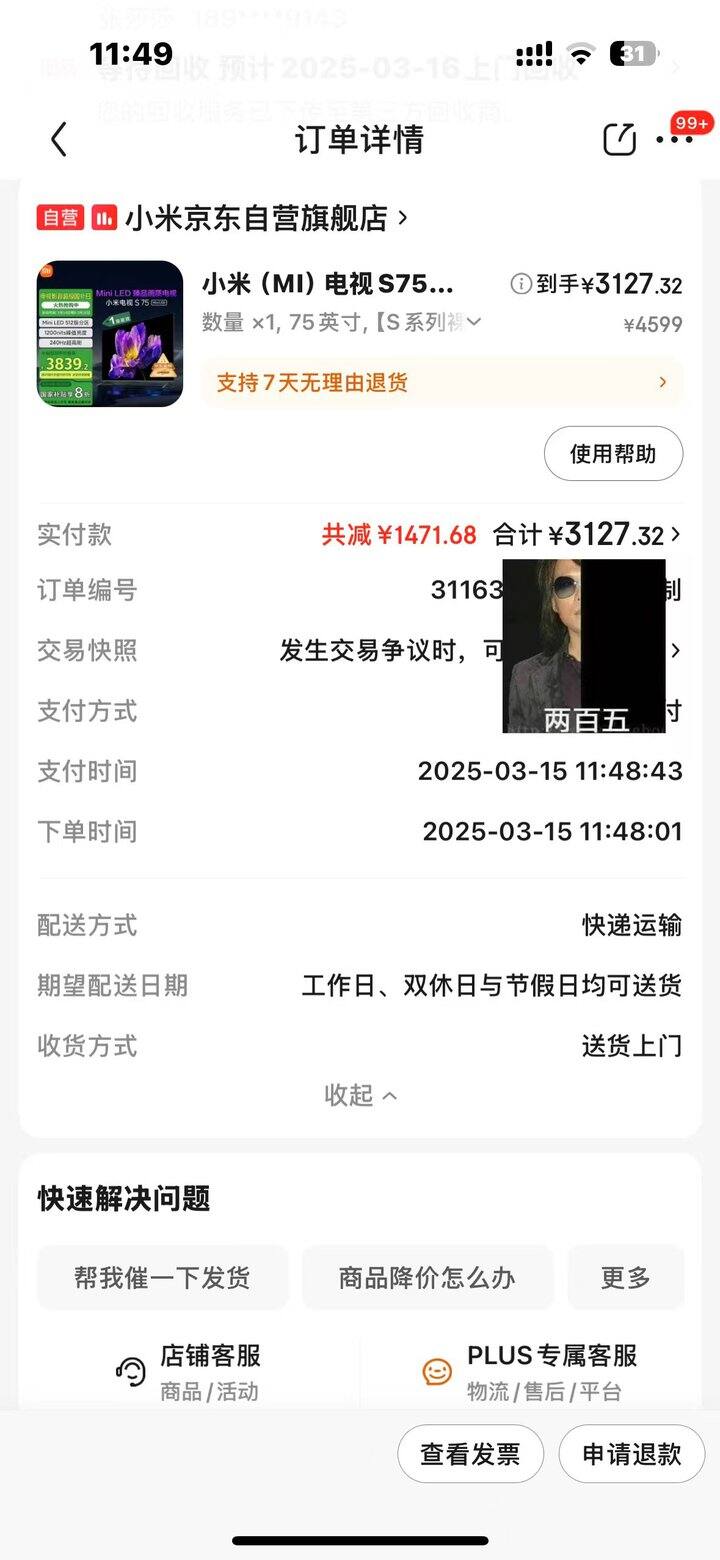Contact PLUS专属客服 support
The height and width of the screenshot is (1560, 720).
(530, 1371)
